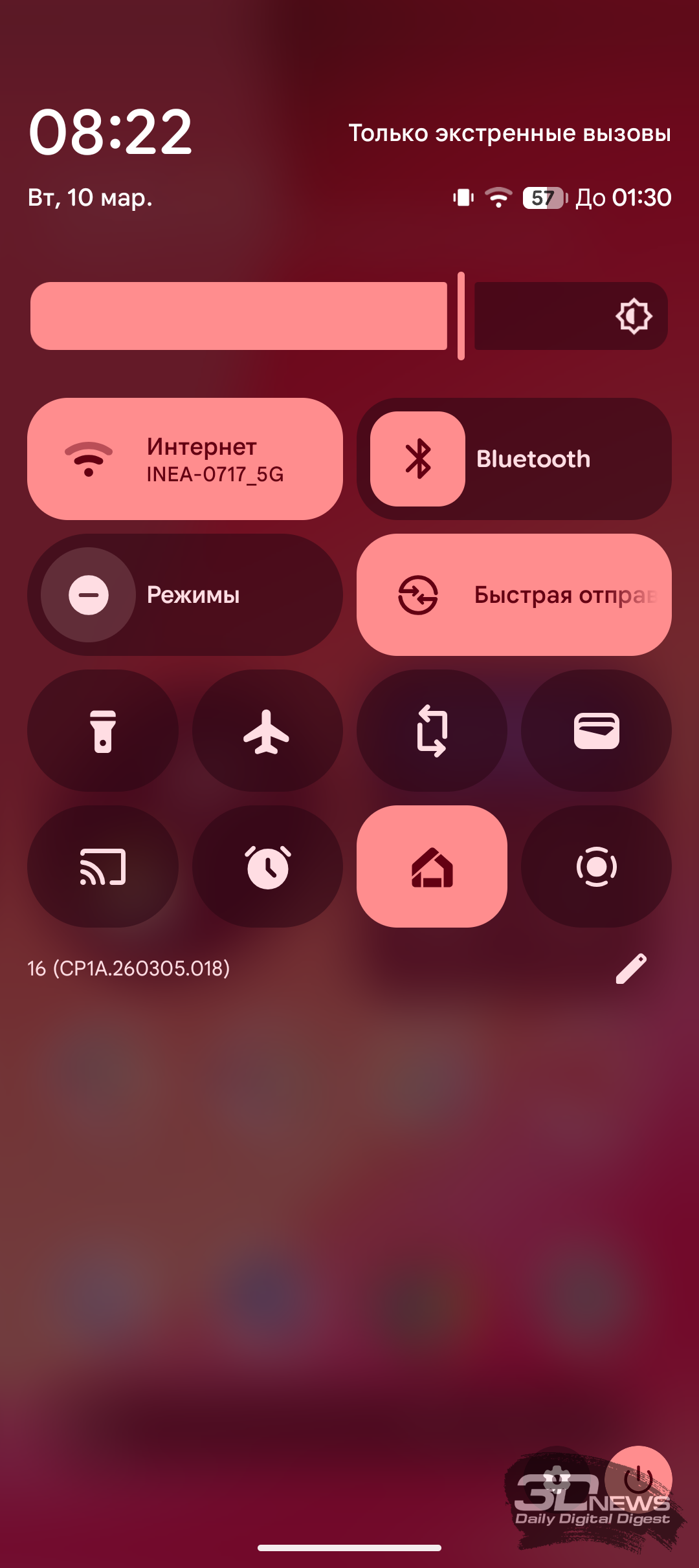Enable airplane mode
Viewport: 699px width, 1568px height.
coord(267,730)
